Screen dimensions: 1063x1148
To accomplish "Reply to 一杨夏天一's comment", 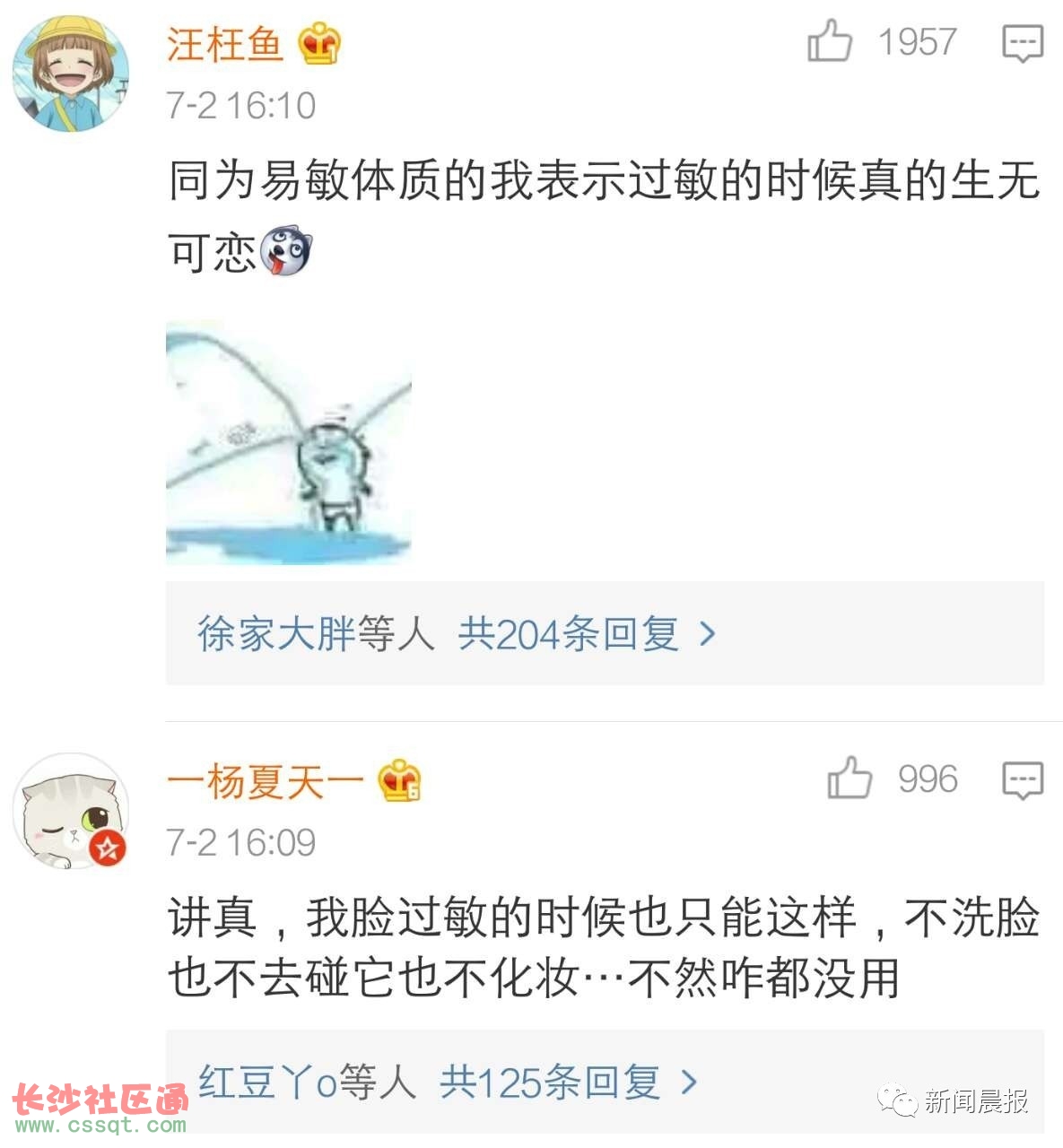I will pyautogui.click(x=1022, y=779).
